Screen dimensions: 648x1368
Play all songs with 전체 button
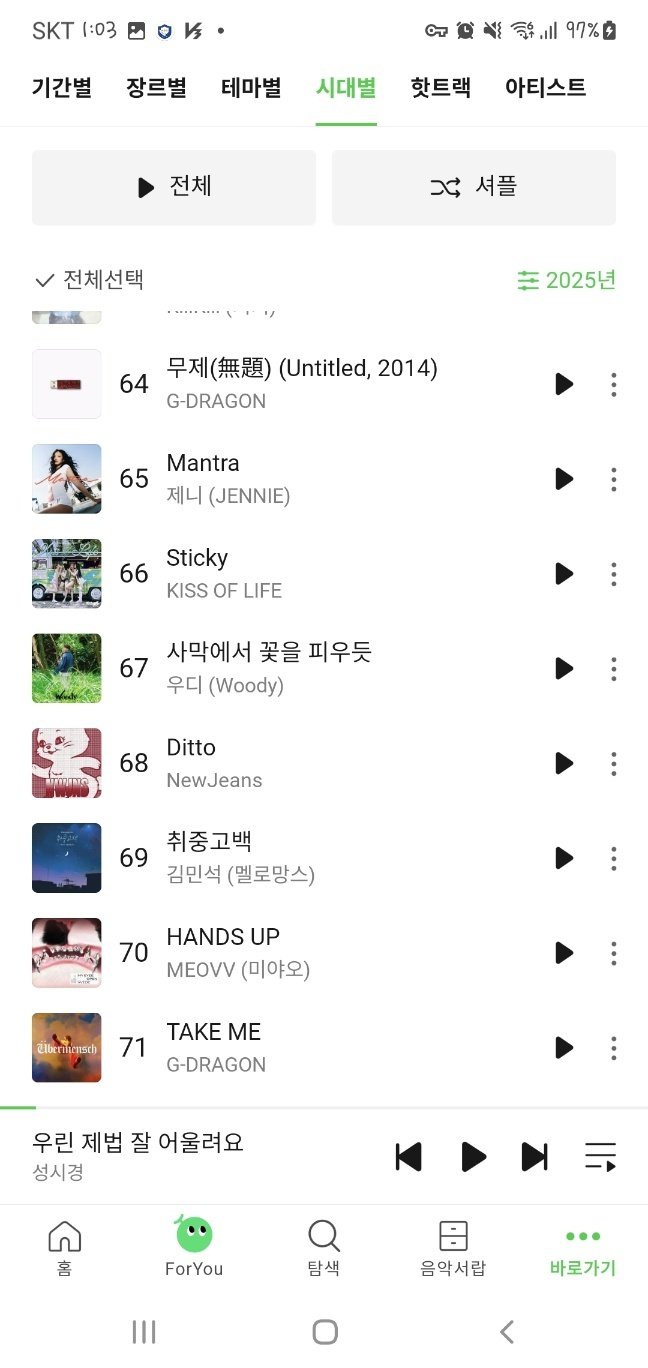(174, 187)
